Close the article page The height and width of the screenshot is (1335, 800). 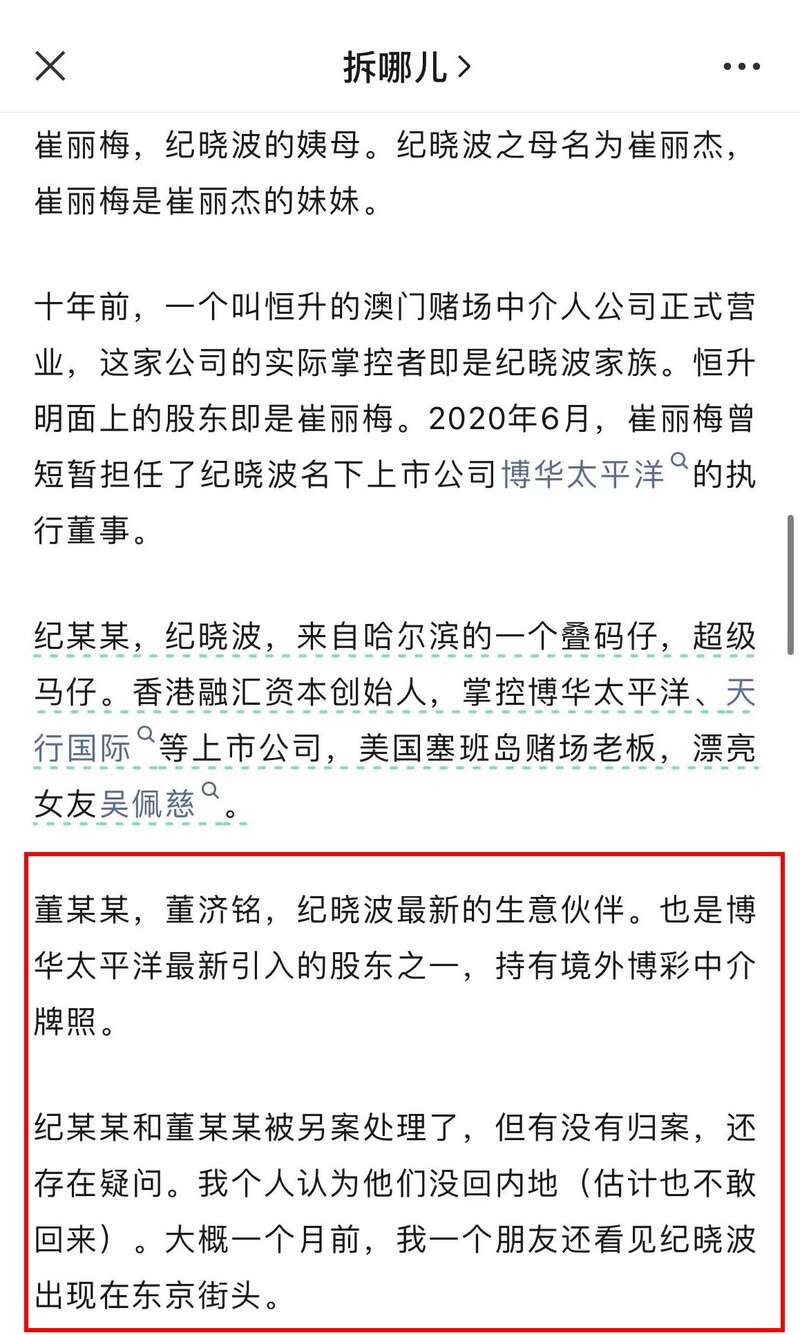50,66
